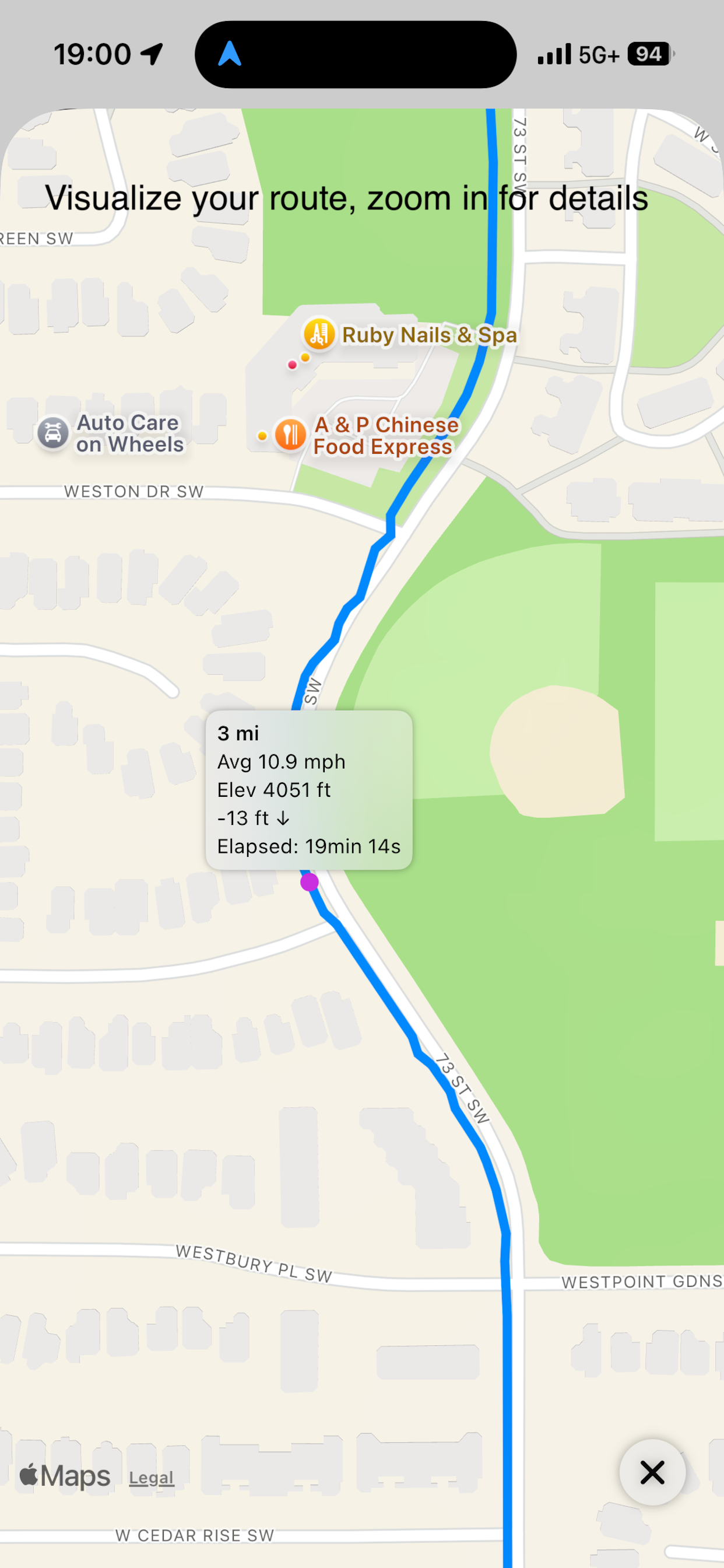
Task: Tap the elevation loss entry -13 ft
Action: [x=254, y=818]
